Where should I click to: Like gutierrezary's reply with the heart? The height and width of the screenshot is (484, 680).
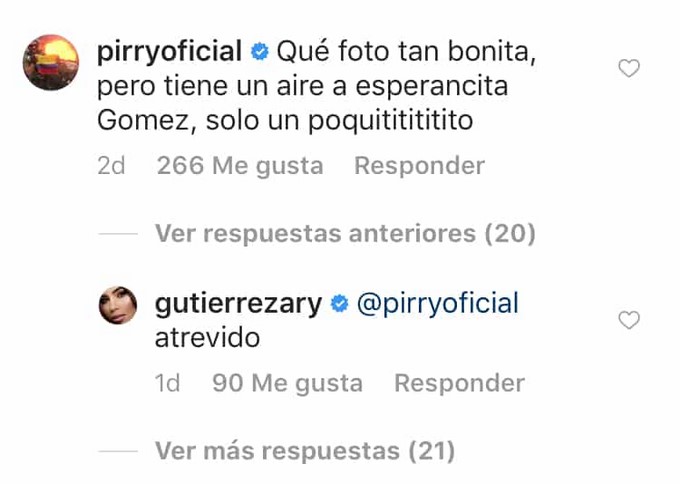point(629,320)
